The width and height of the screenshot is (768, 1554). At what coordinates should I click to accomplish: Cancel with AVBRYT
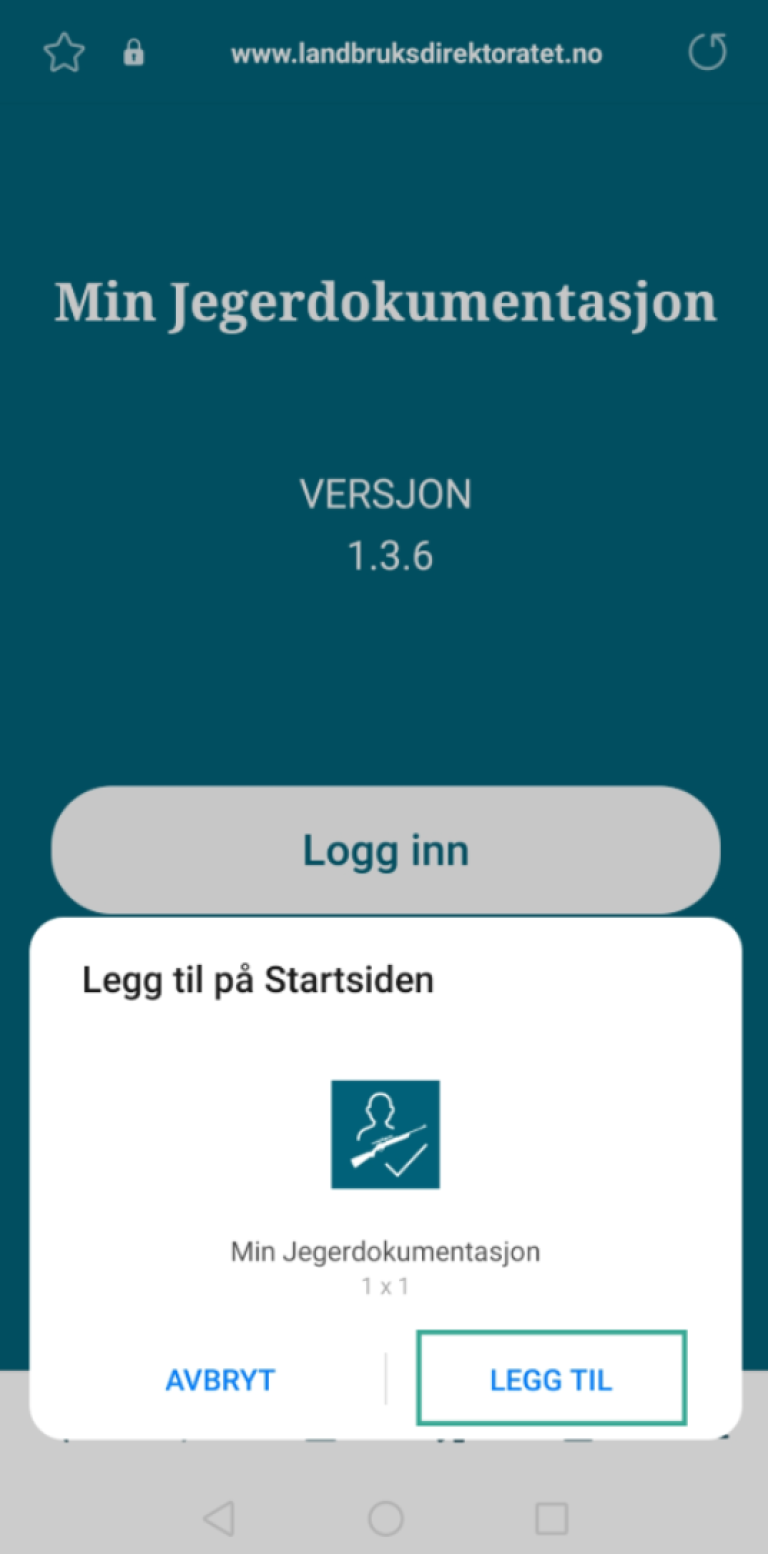point(220,1380)
